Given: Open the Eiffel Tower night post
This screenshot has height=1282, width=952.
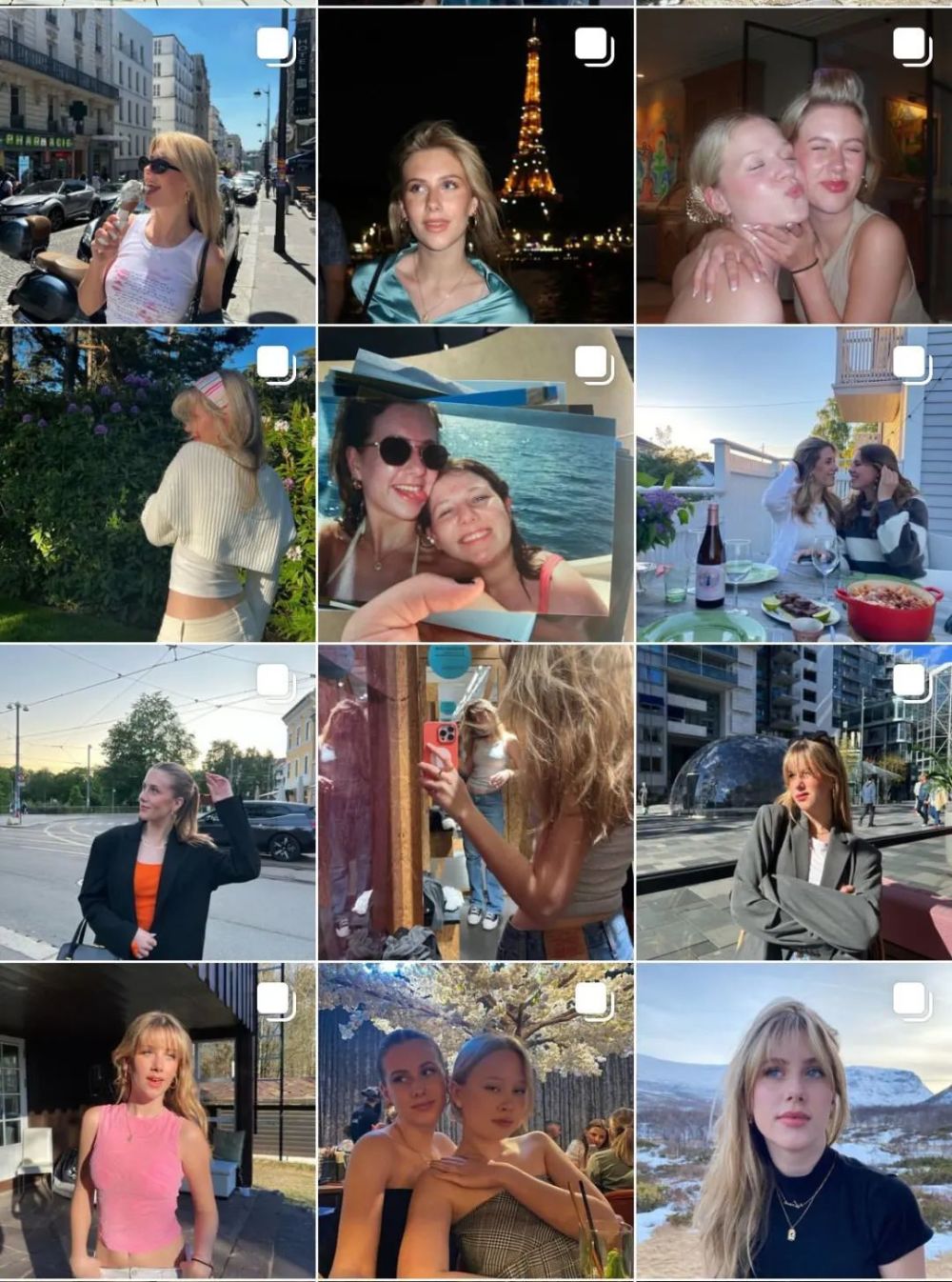Looking at the screenshot, I should click(476, 166).
